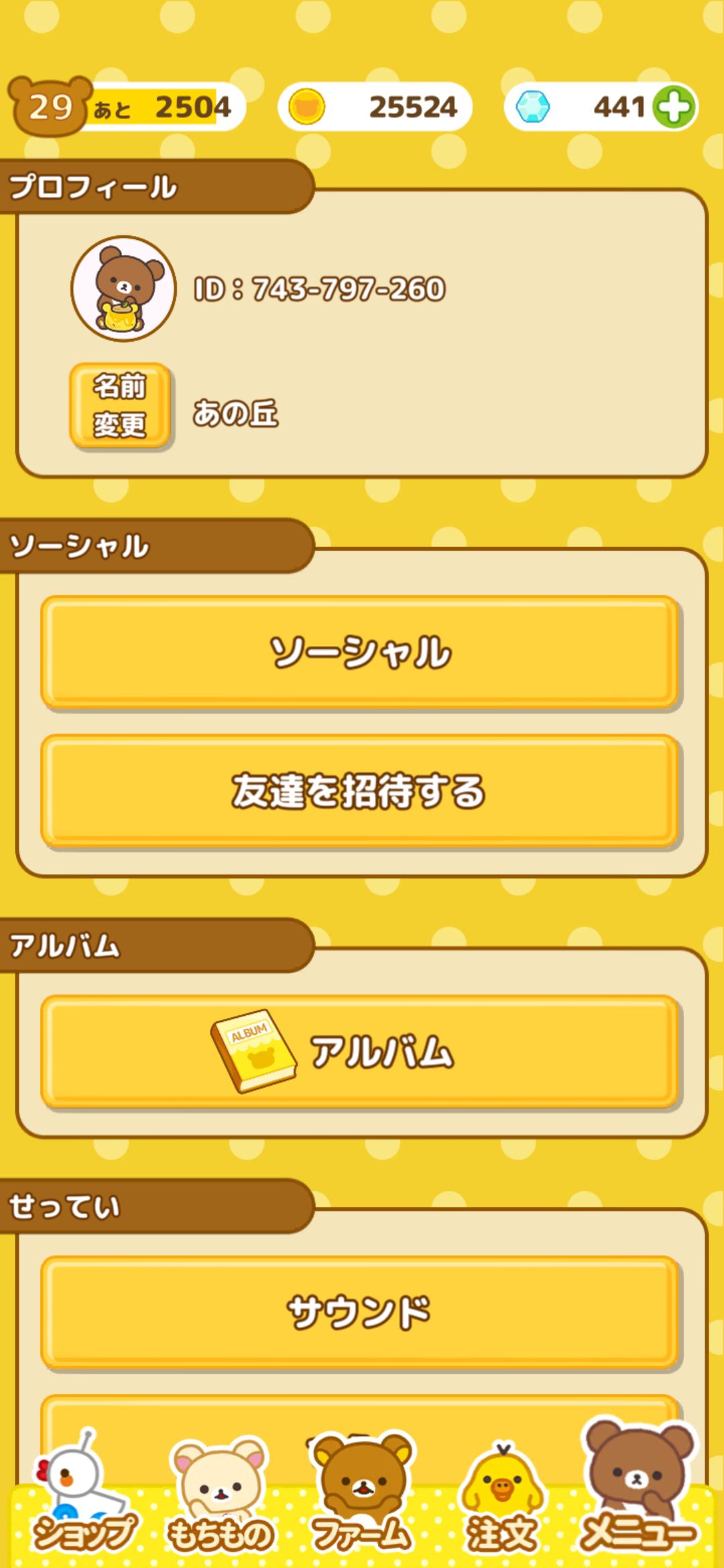This screenshot has width=724, height=1568.
Task: Open the アルバム album
Action: (361, 1051)
